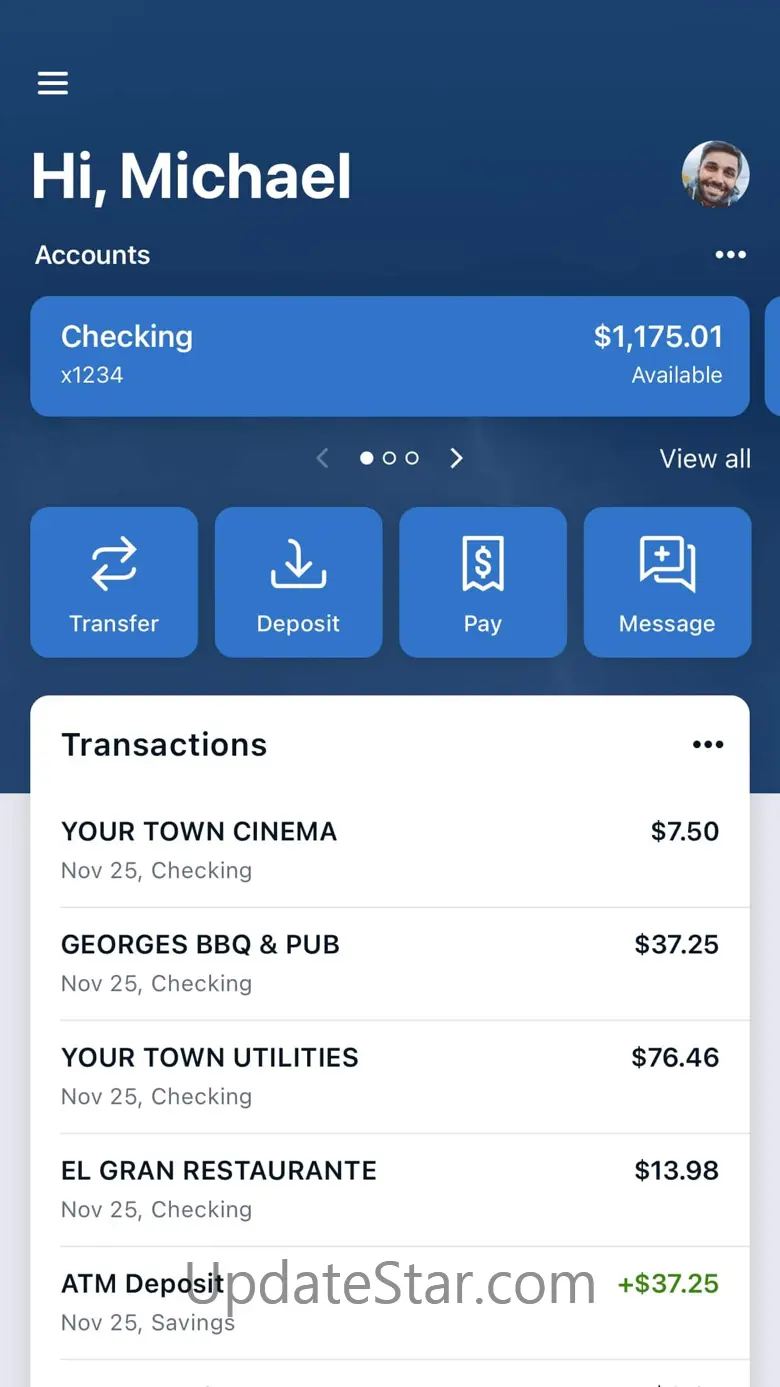
Task: Make a Deposit
Action: pyautogui.click(x=298, y=582)
